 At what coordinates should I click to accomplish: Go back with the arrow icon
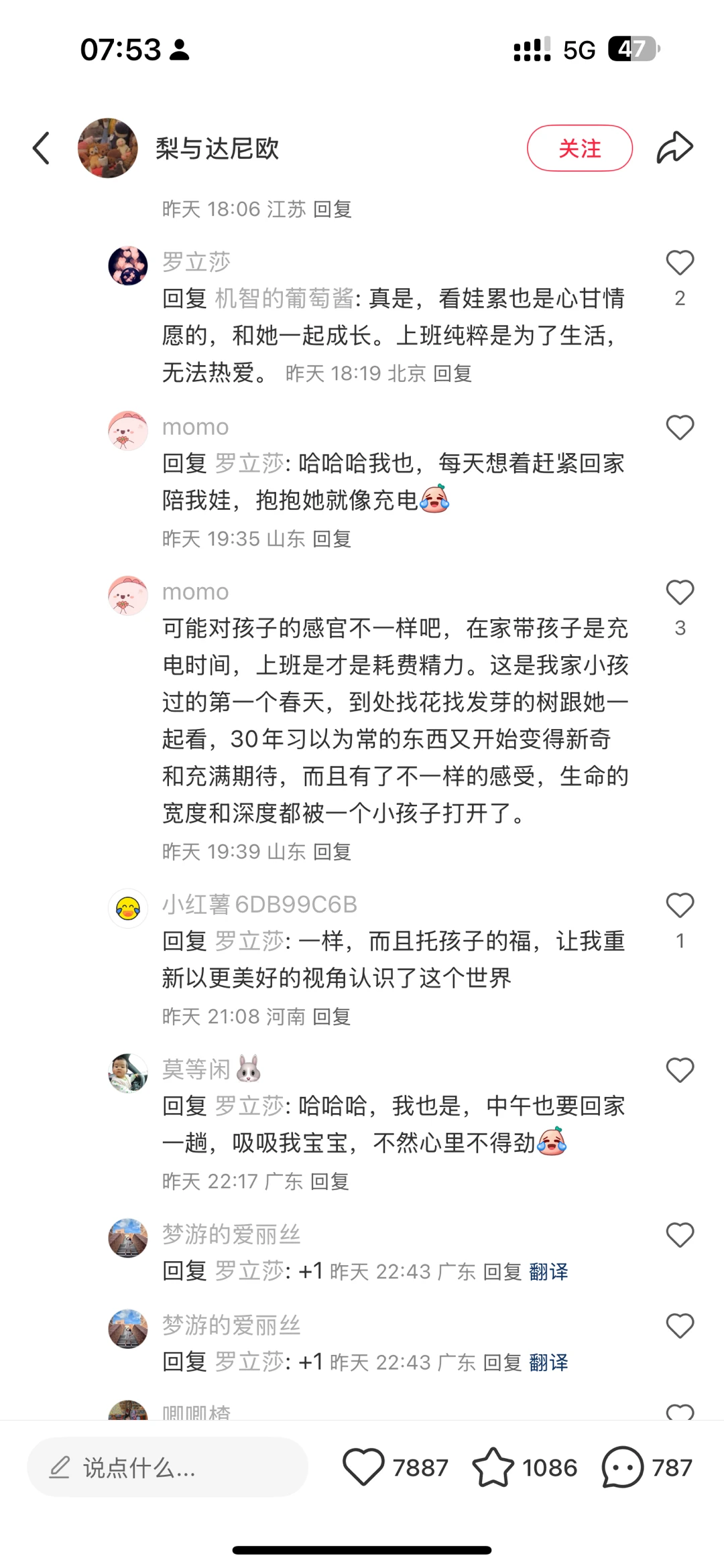(x=42, y=148)
